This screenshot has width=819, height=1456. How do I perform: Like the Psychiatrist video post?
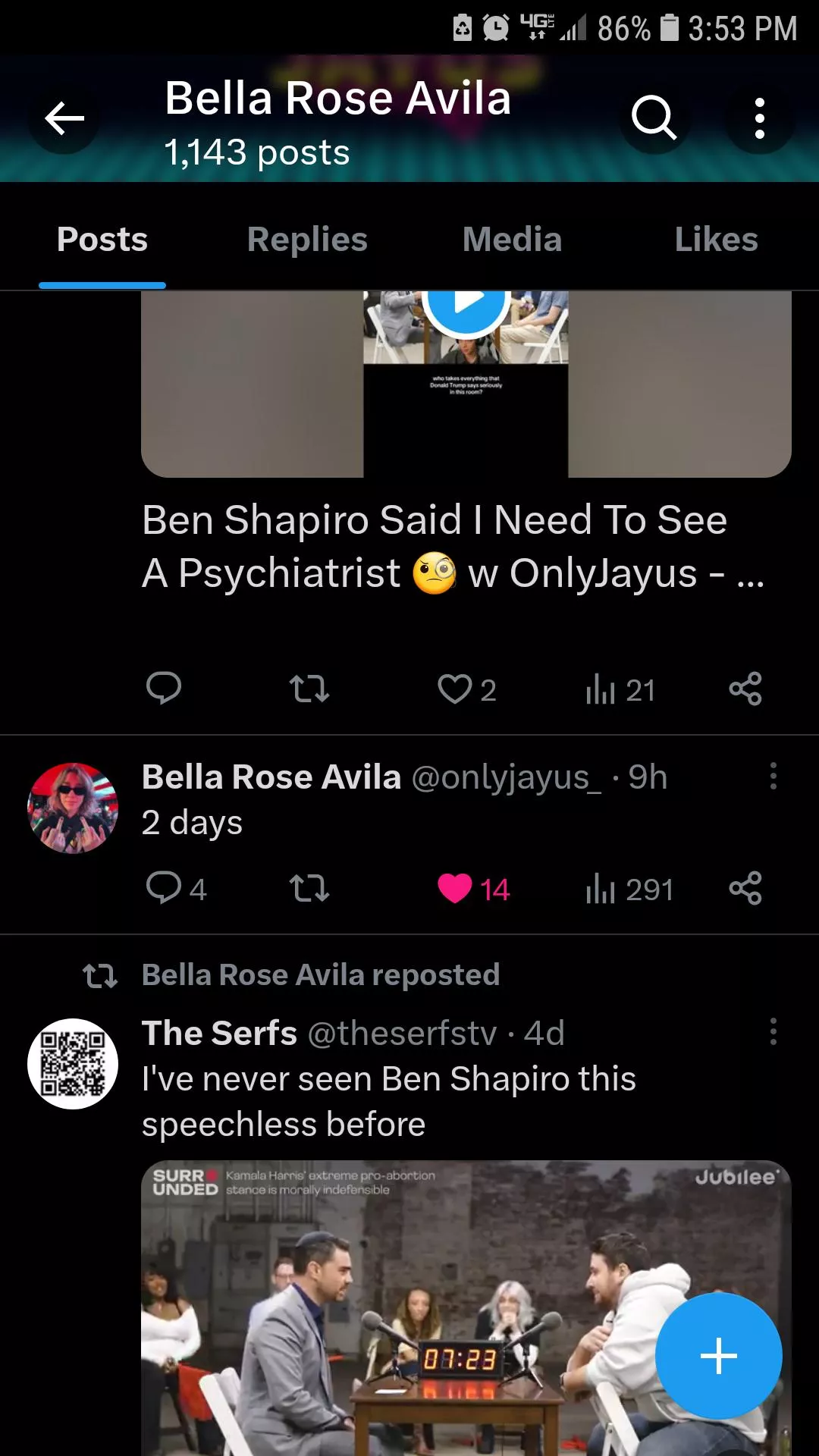455,689
